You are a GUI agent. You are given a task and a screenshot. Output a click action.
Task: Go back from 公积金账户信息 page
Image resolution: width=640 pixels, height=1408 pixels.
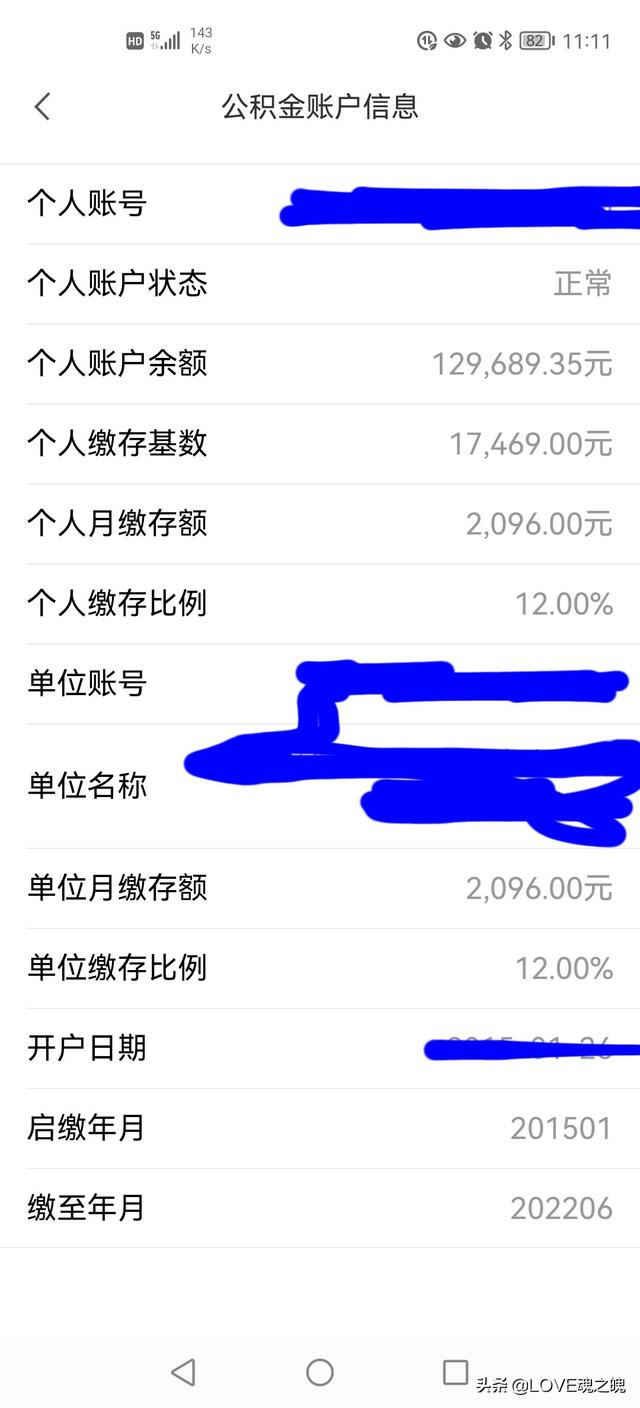[x=42, y=107]
